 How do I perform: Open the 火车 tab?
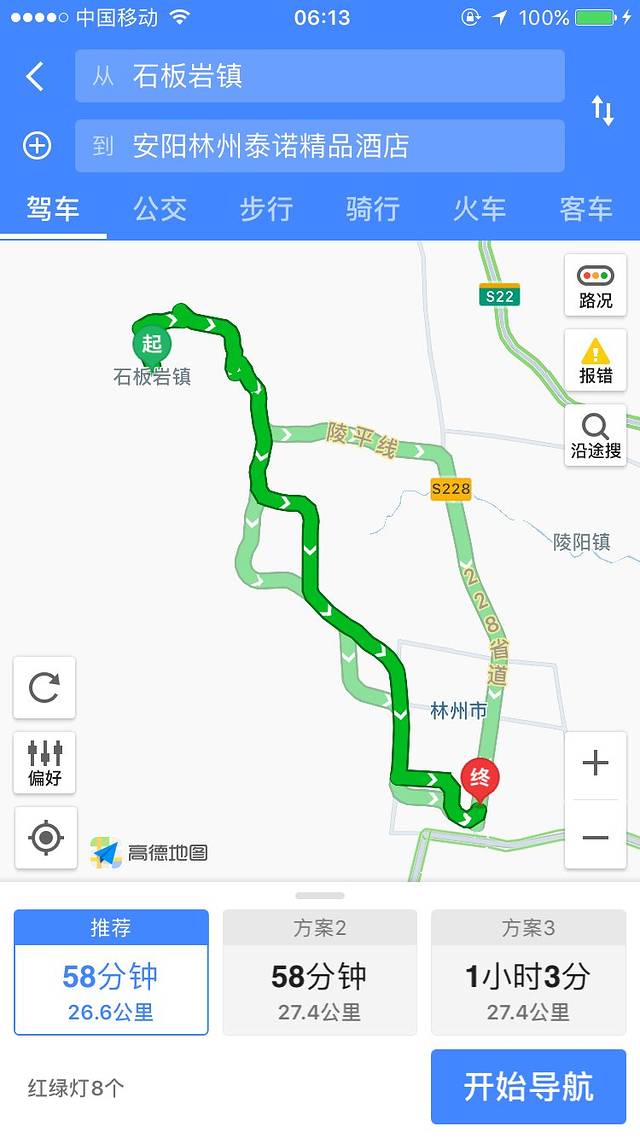pyautogui.click(x=479, y=208)
